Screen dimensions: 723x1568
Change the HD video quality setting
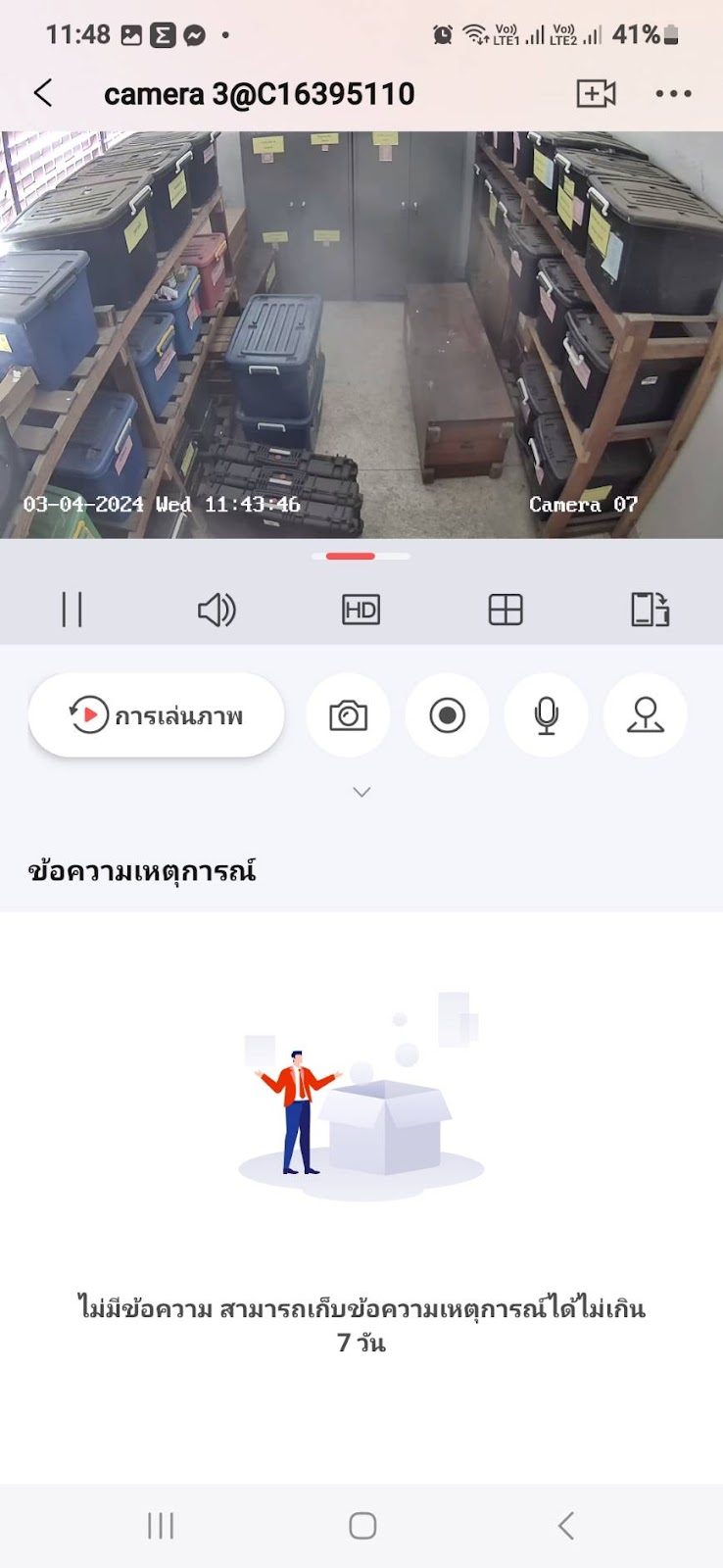[x=361, y=610]
